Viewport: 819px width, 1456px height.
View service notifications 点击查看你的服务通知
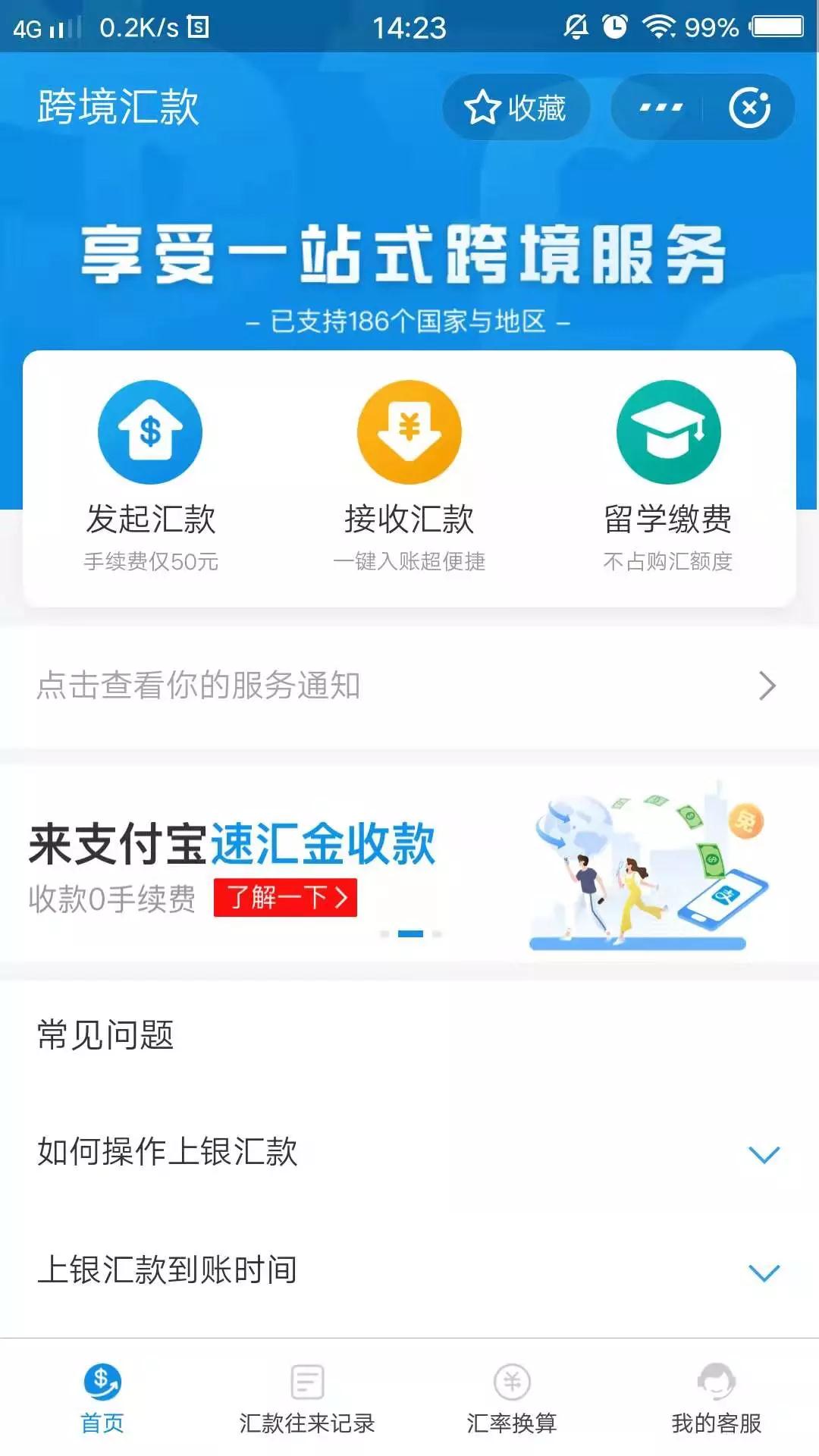[409, 686]
